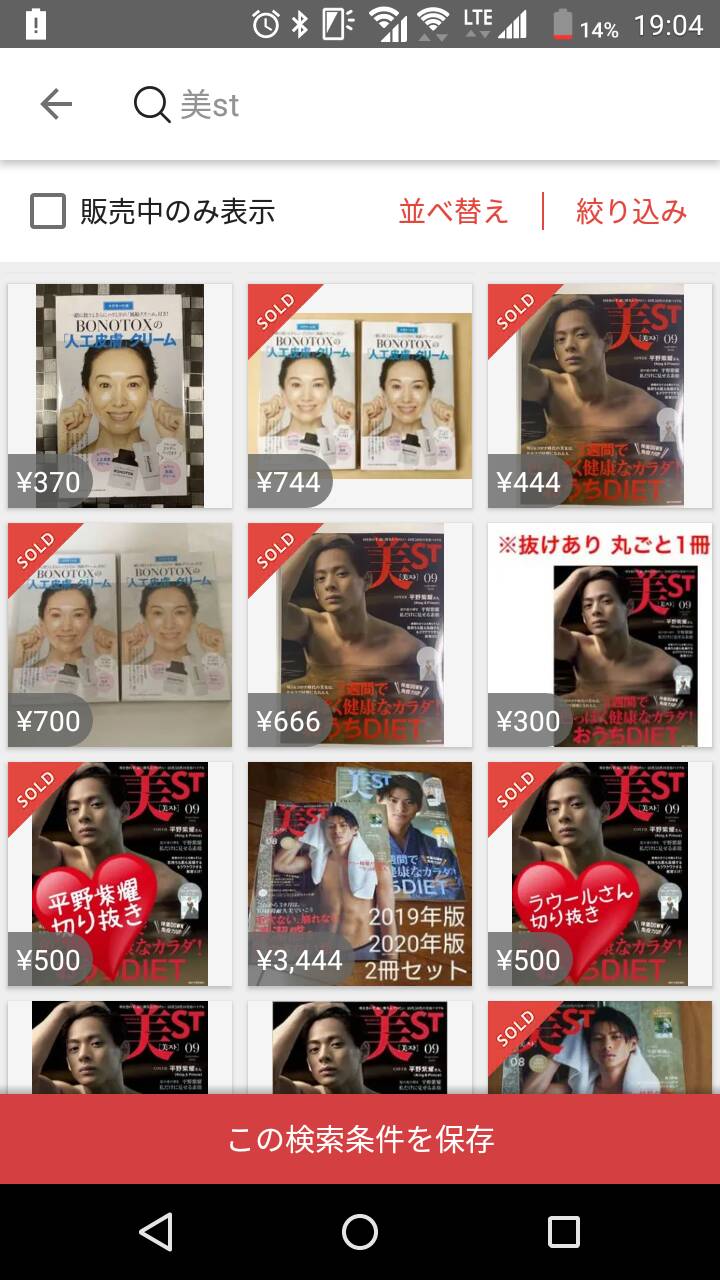Open the 平野紫耀 切り抜き listing
The image size is (720, 1280).
[120, 874]
